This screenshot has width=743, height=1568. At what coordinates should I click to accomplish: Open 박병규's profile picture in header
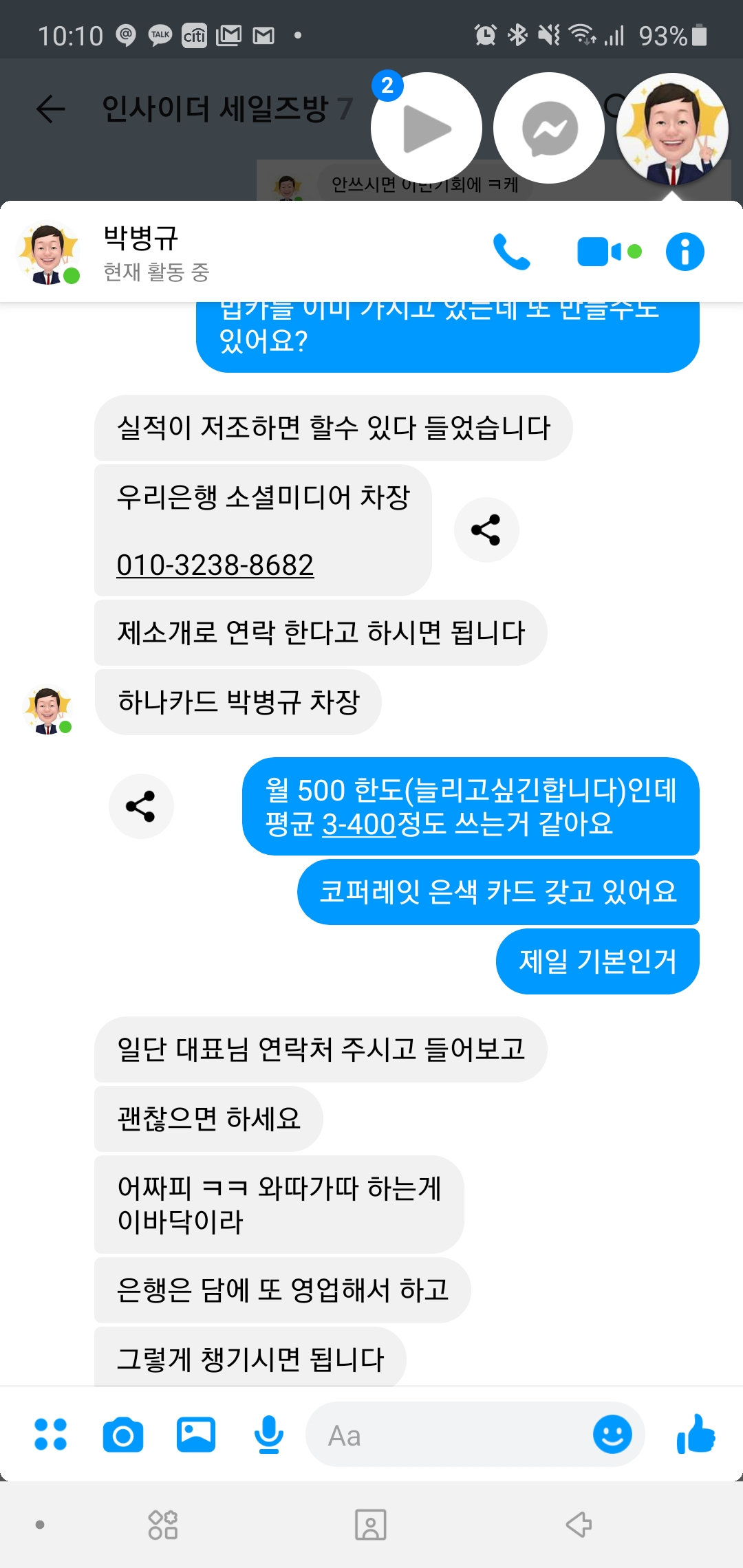[48, 253]
